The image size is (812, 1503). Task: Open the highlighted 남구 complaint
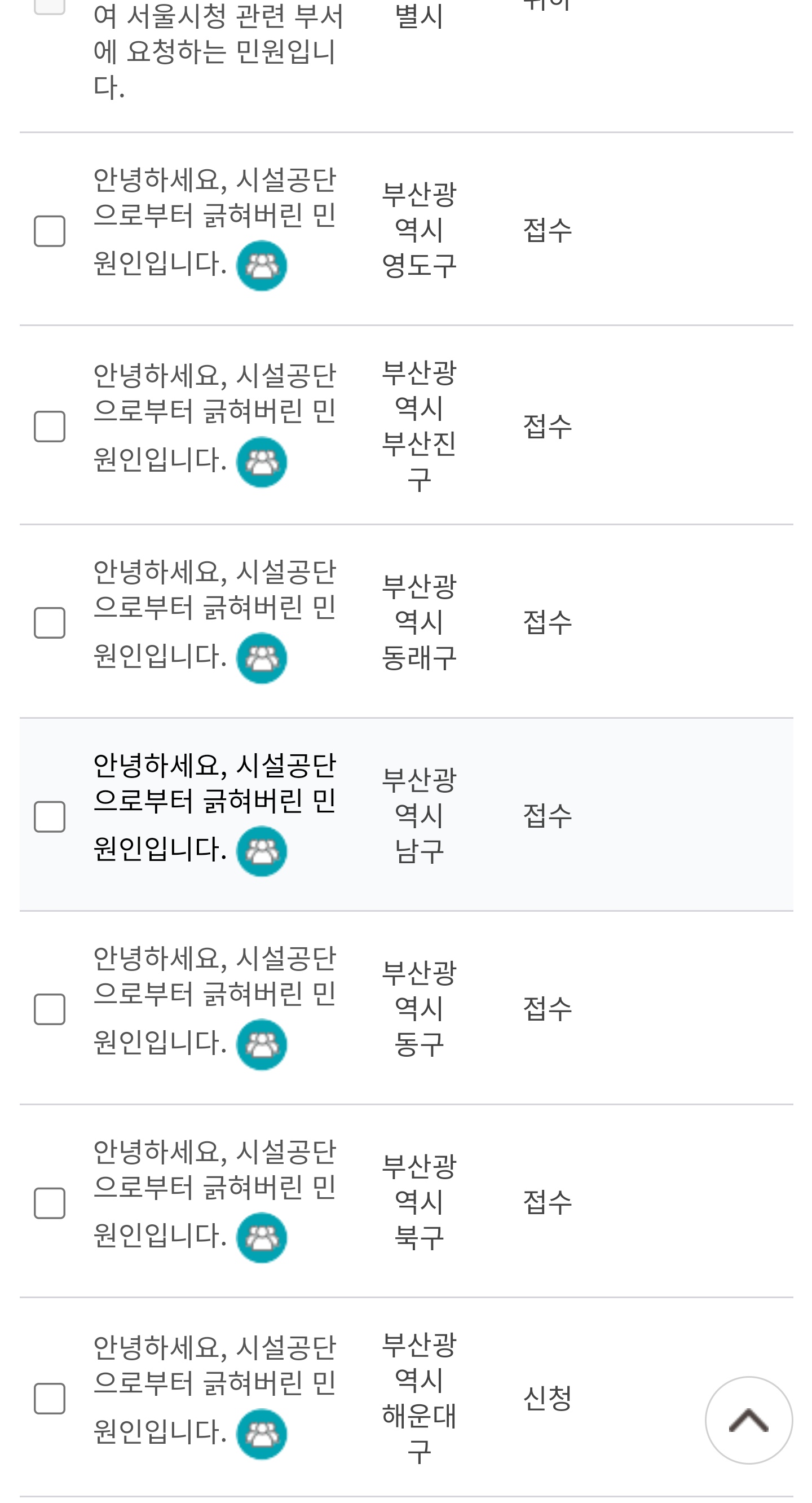pyautogui.click(x=215, y=813)
